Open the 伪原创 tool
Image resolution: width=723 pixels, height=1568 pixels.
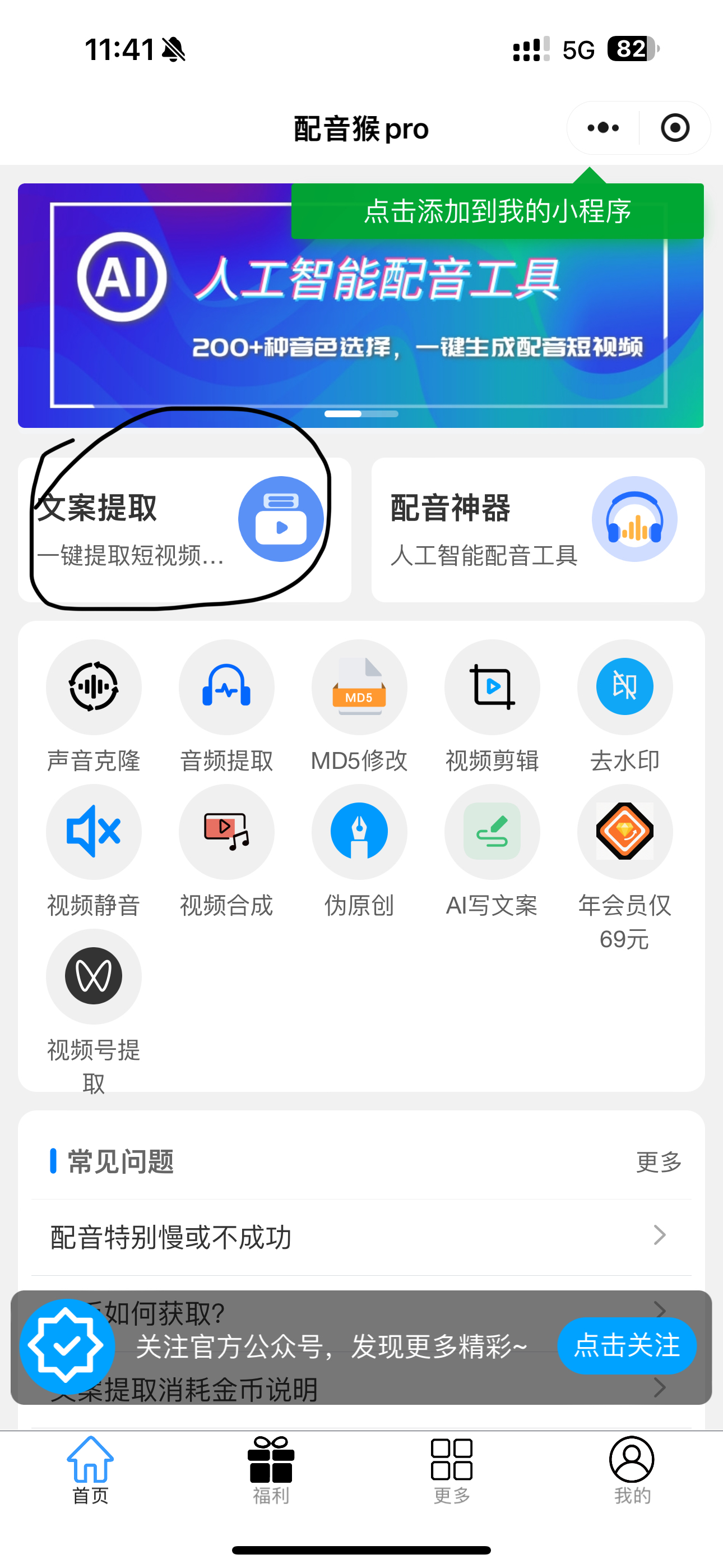[359, 832]
